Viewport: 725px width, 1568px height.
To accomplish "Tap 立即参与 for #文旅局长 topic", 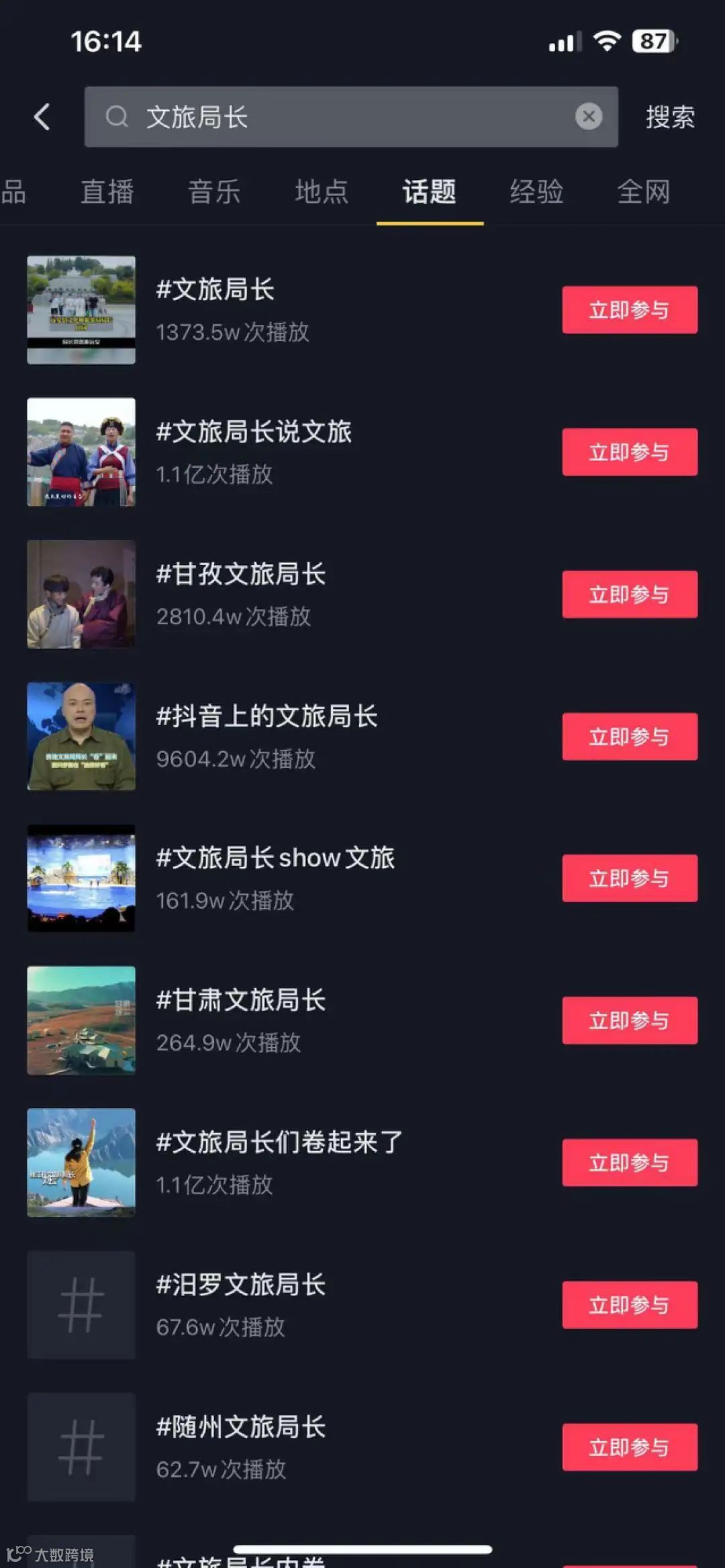I will coord(629,310).
